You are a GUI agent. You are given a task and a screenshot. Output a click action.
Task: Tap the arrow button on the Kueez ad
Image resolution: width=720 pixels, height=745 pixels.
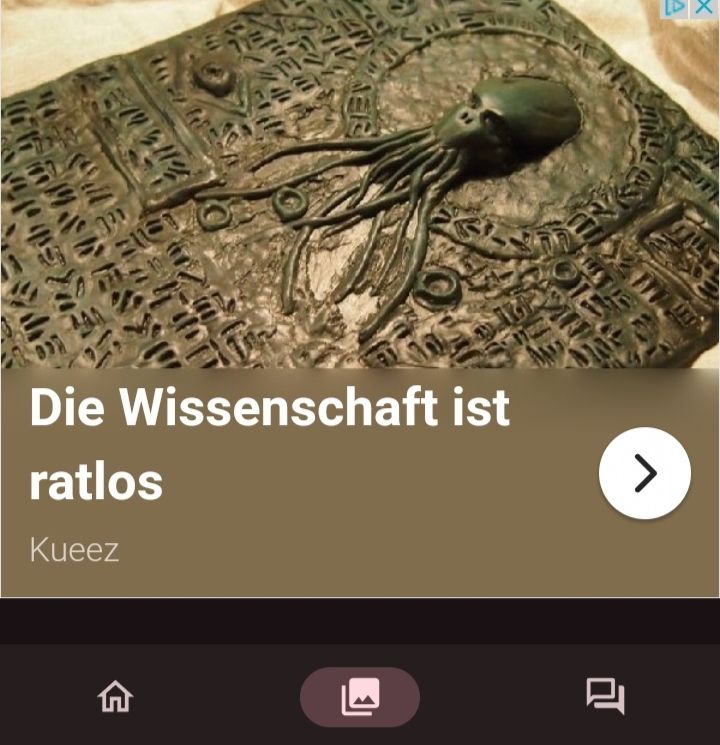click(x=644, y=473)
